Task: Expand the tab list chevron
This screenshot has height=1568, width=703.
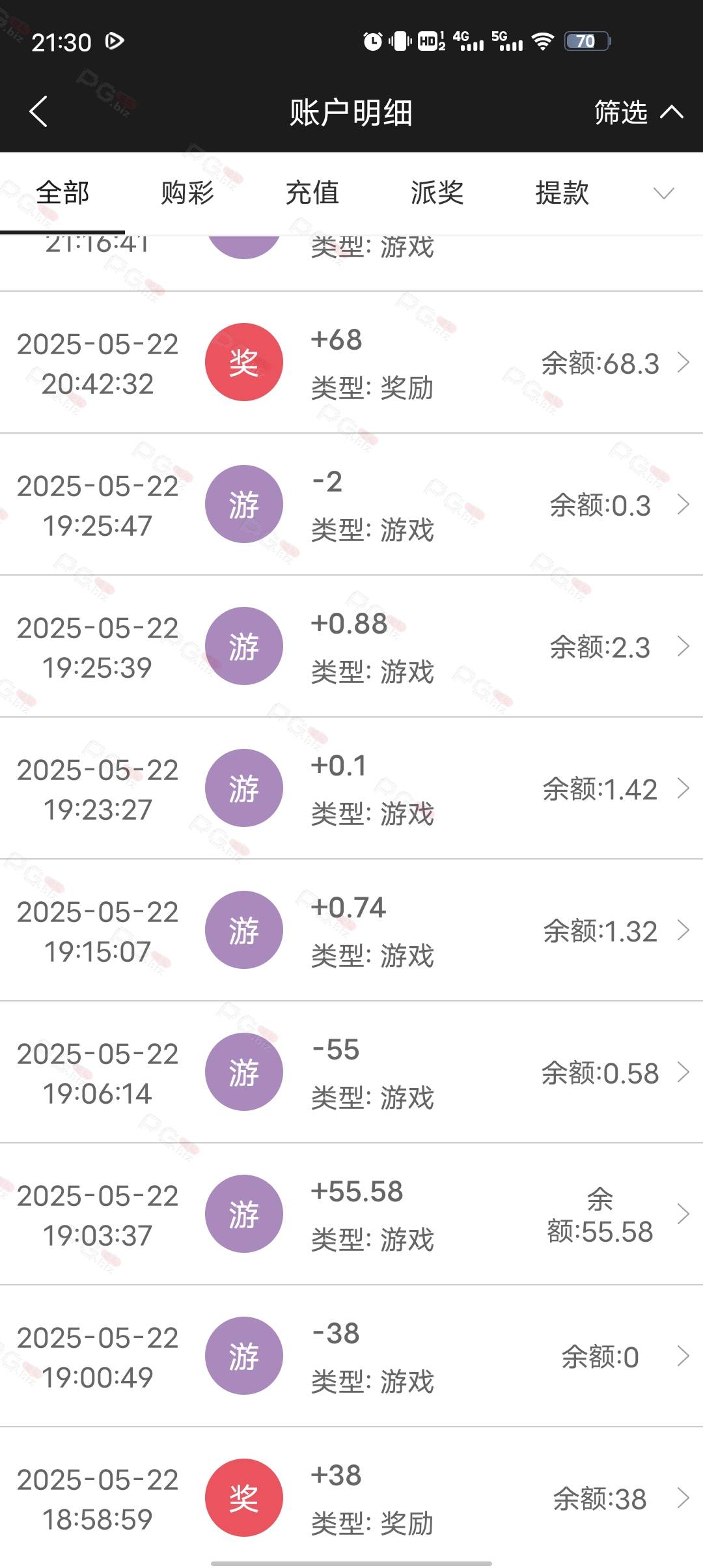Action: [663, 193]
